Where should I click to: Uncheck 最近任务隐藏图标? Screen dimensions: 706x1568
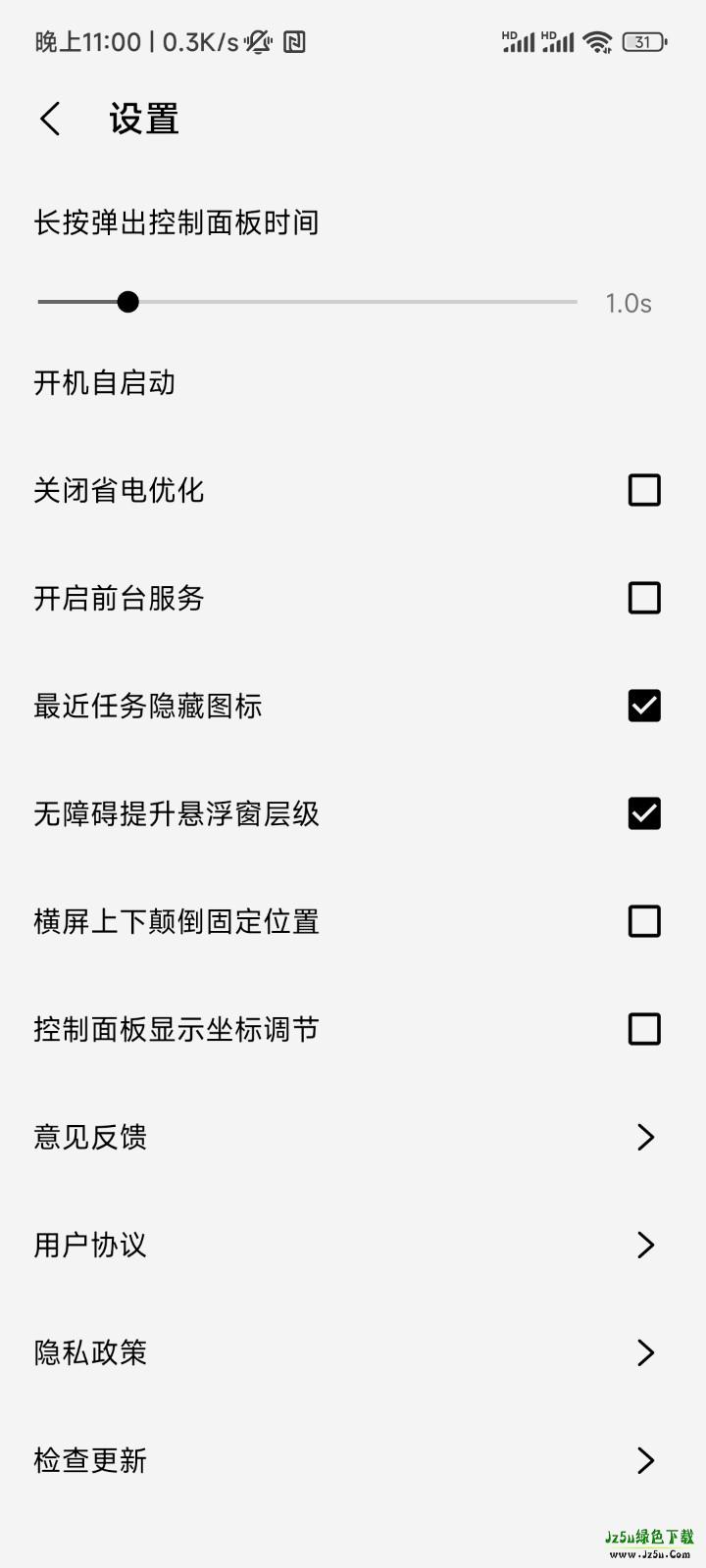(x=643, y=705)
